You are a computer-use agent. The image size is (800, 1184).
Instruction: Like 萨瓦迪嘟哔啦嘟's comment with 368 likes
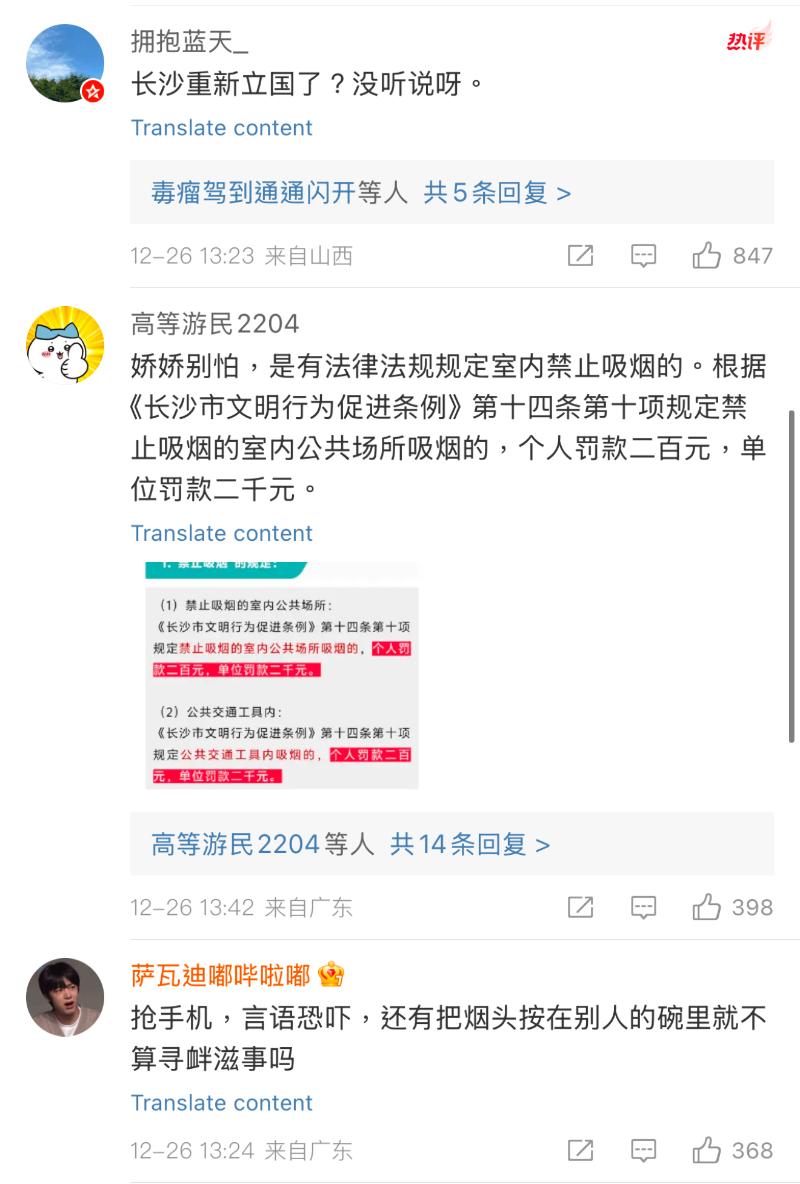click(708, 1150)
